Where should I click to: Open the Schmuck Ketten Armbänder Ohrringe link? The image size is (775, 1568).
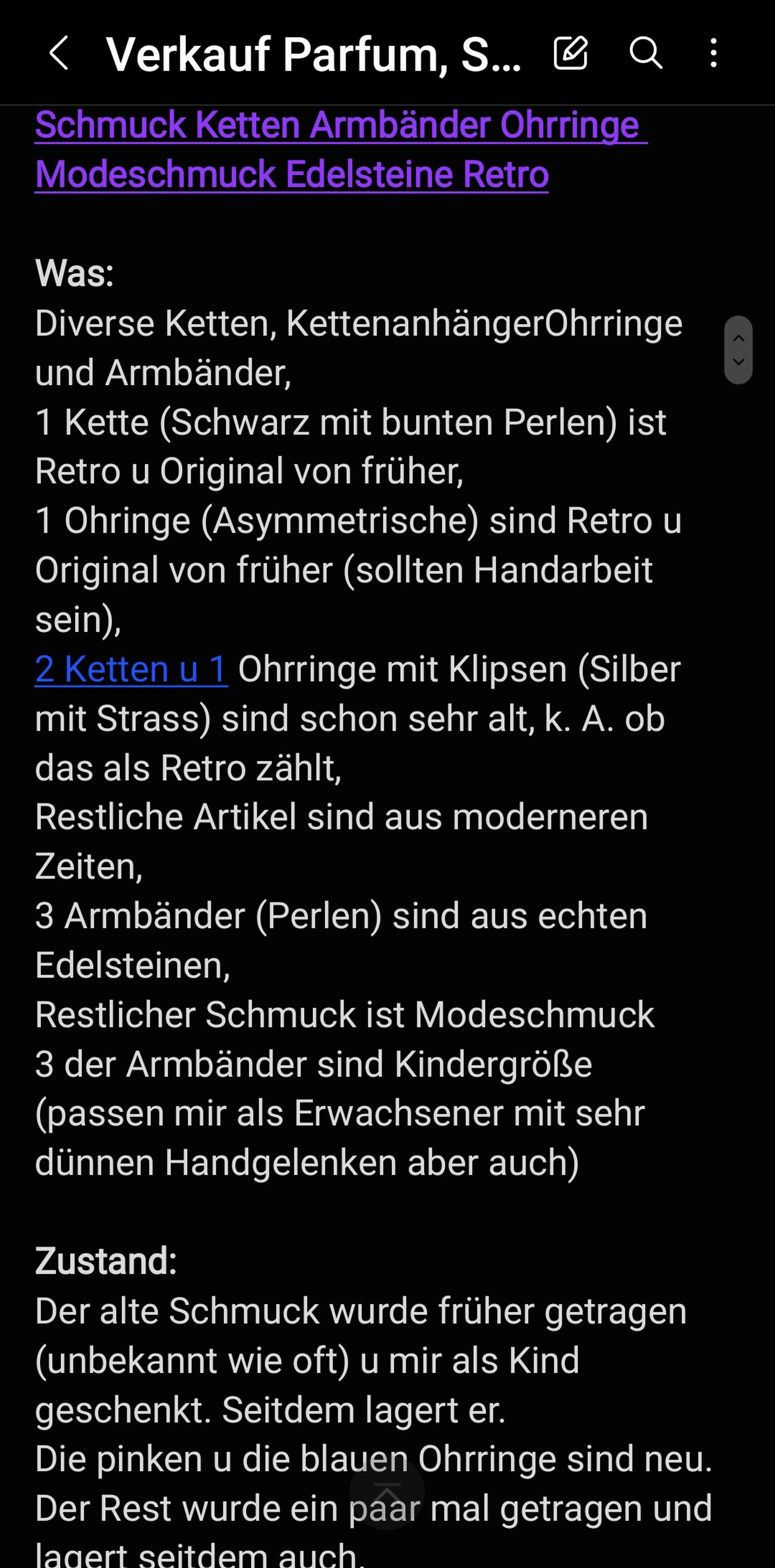coord(341,149)
